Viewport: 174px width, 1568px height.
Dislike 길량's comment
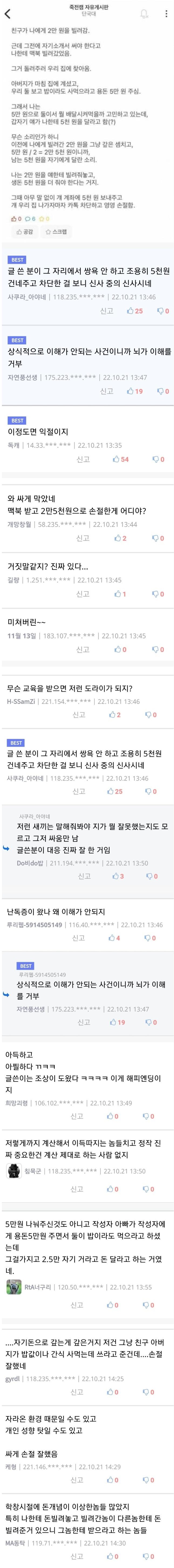(158, 594)
